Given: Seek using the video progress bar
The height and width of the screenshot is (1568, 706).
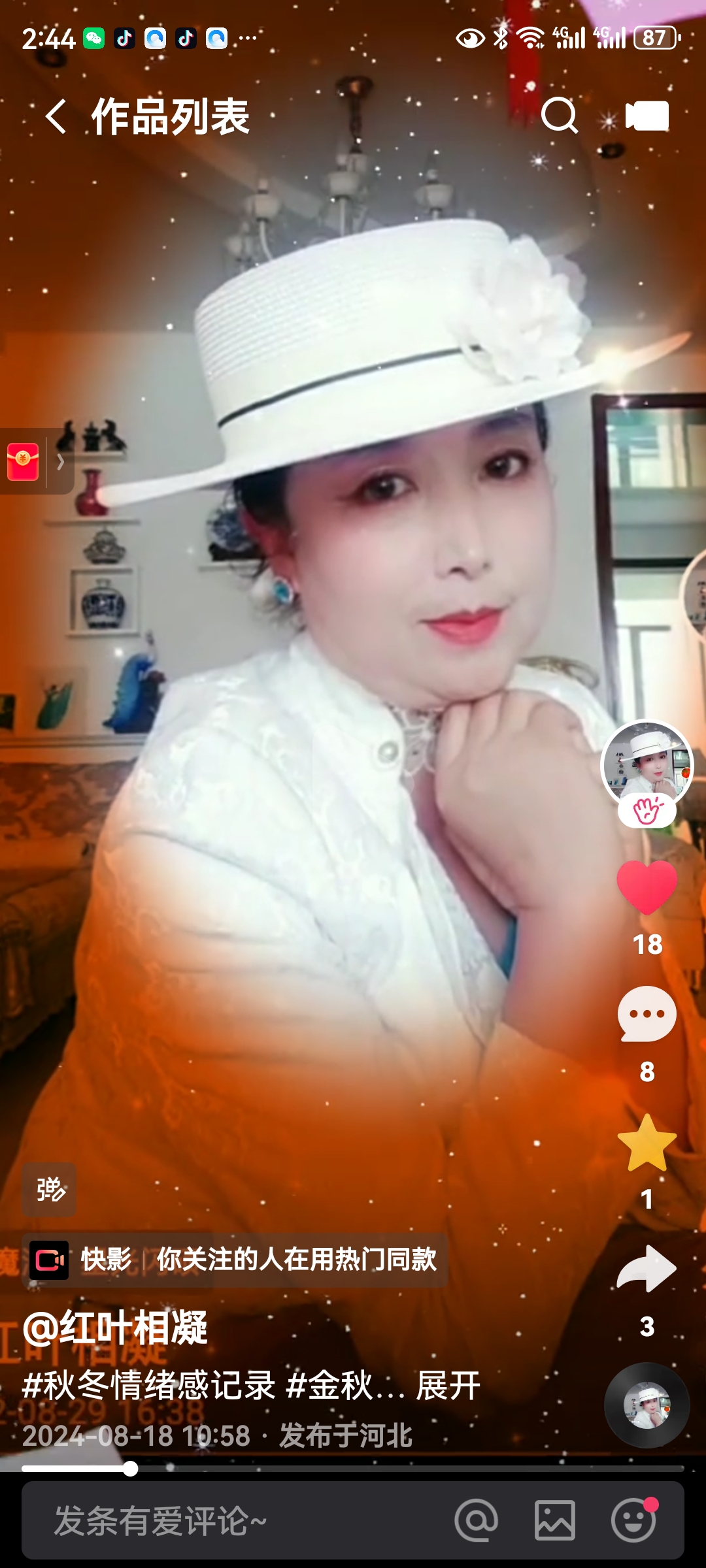Looking at the screenshot, I should [x=353, y=1469].
